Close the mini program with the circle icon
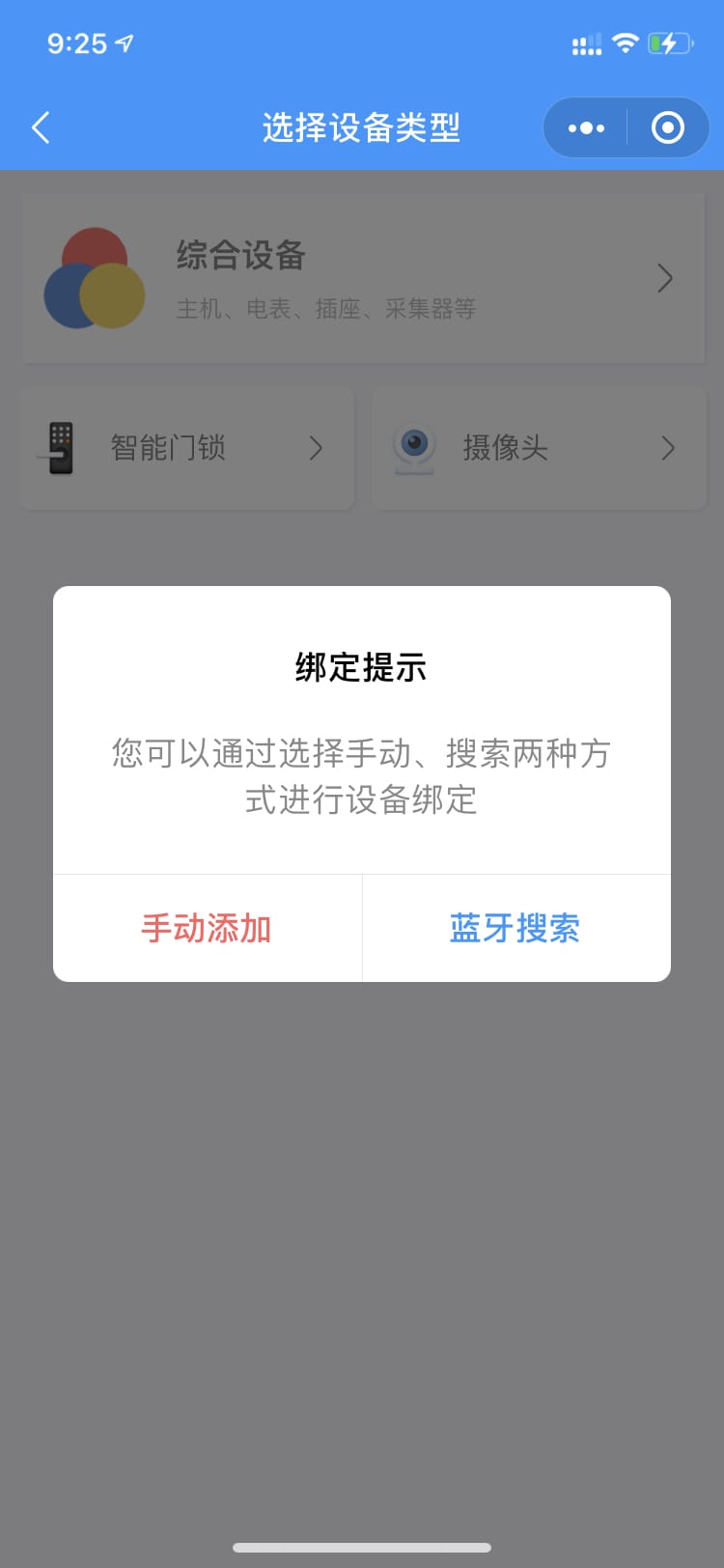Screen dimensions: 724x1568 click(668, 127)
